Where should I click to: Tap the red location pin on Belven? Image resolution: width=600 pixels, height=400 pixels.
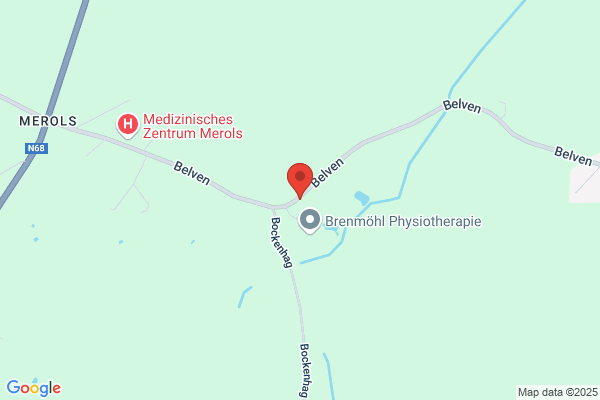pos(300,181)
